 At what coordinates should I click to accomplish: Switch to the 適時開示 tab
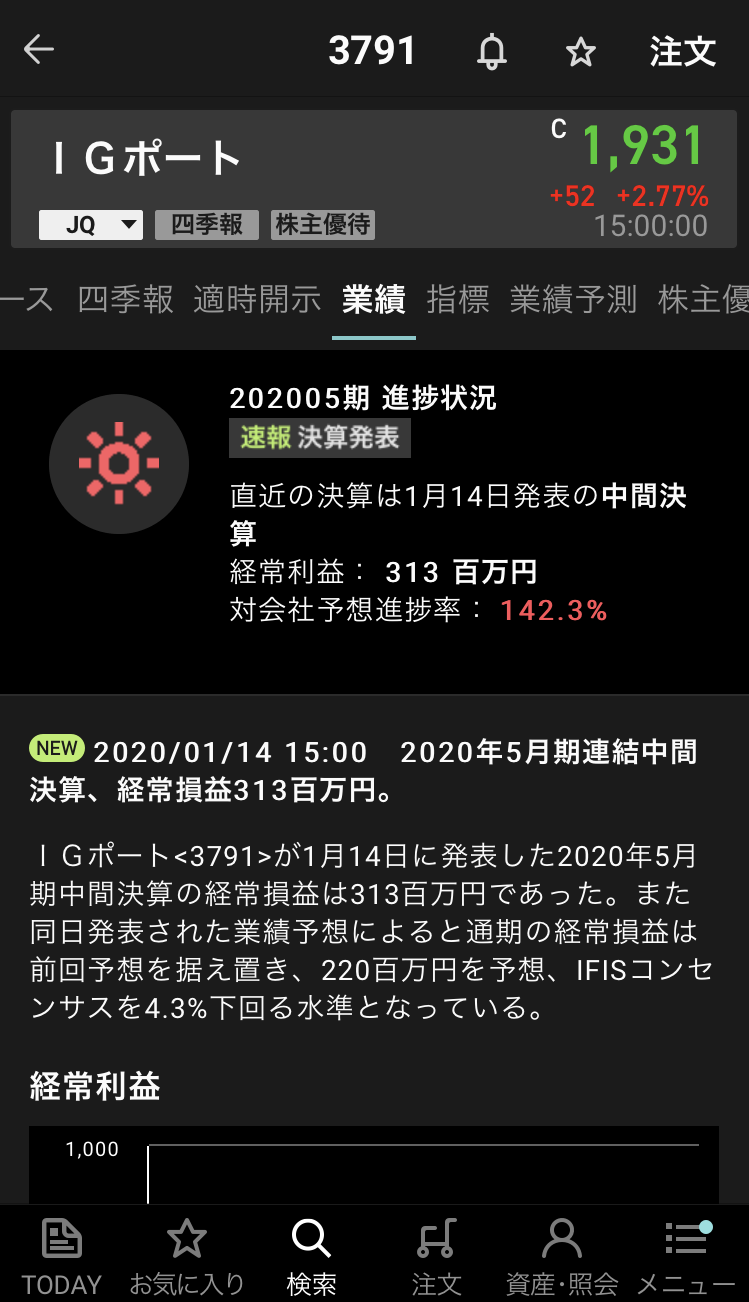coord(257,299)
